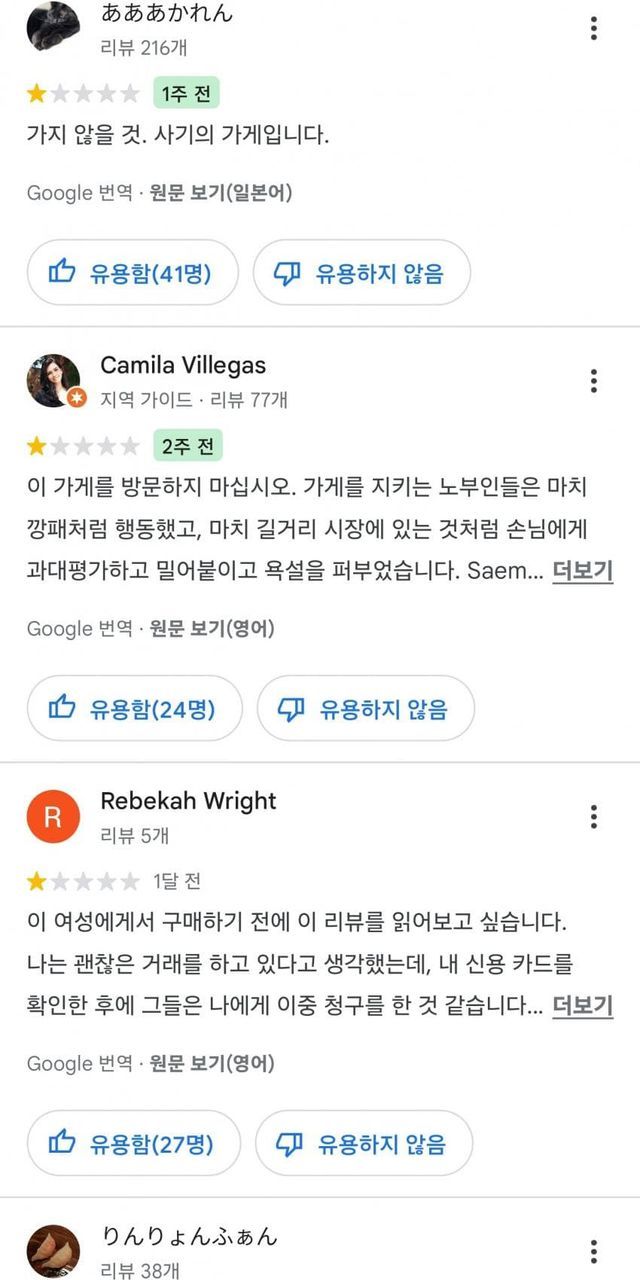The width and height of the screenshot is (640, 1280).
Task: Open overflow menu on Rebekah Wright's review
Action: point(594,817)
